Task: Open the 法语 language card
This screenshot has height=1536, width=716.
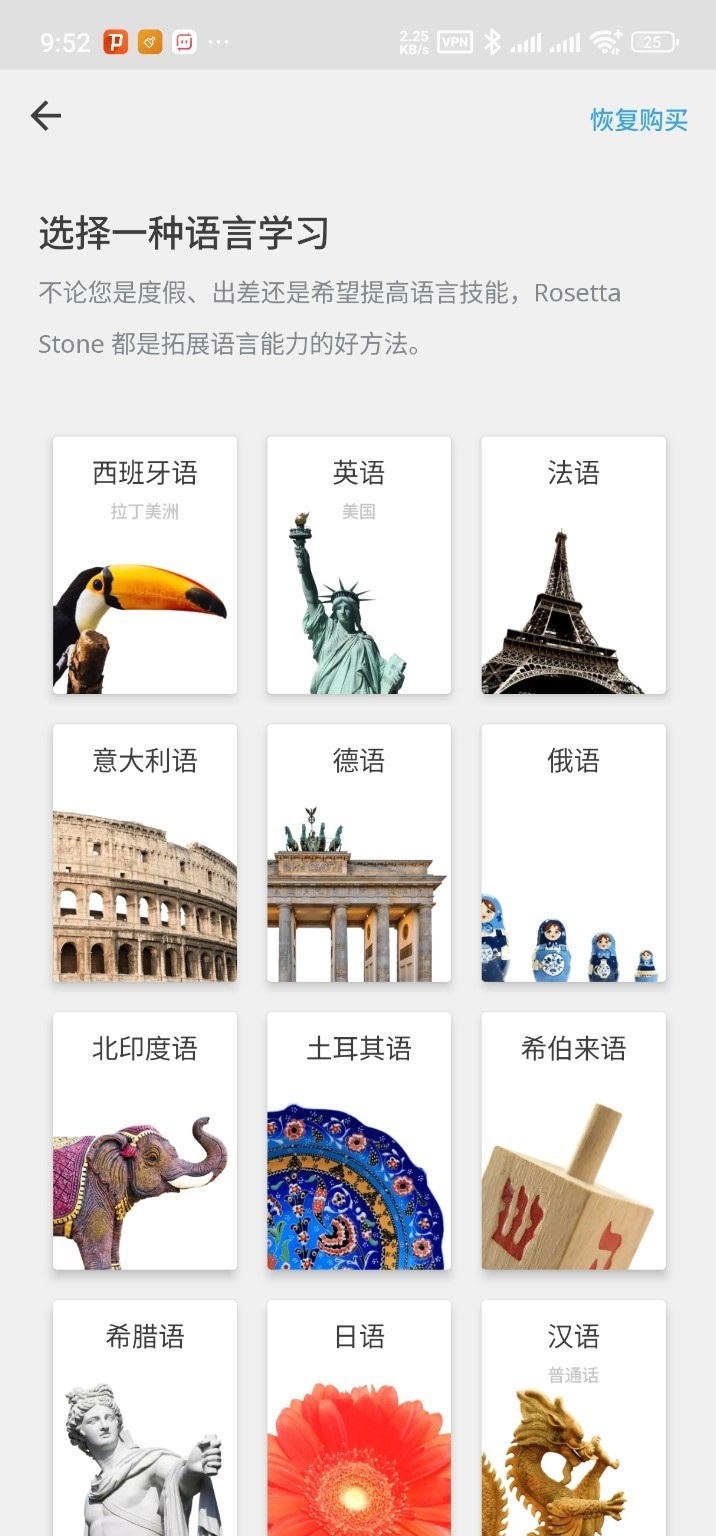Action: pyautogui.click(x=573, y=565)
